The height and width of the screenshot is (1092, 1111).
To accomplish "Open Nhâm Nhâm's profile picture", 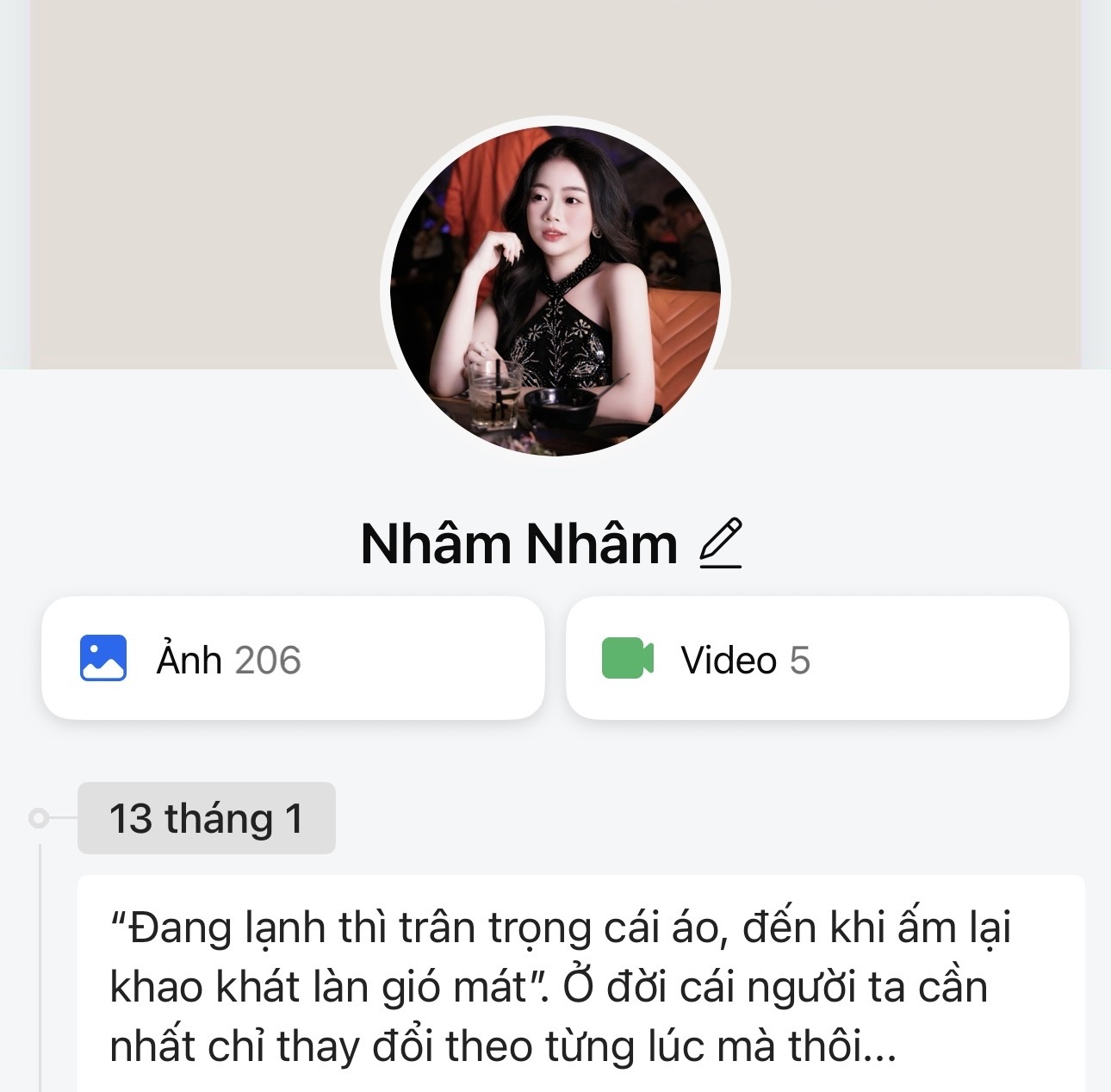I will [555, 290].
